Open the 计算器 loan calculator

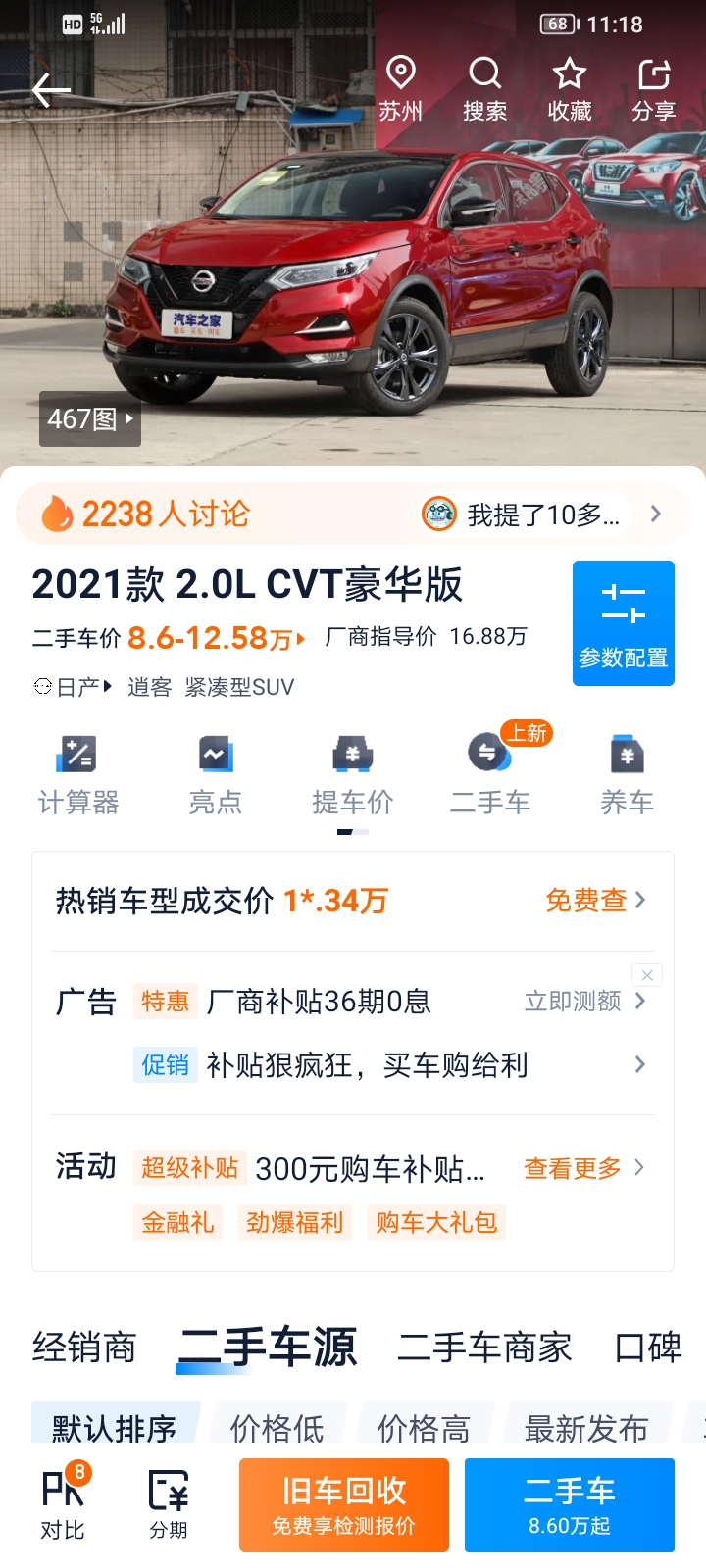tap(78, 775)
